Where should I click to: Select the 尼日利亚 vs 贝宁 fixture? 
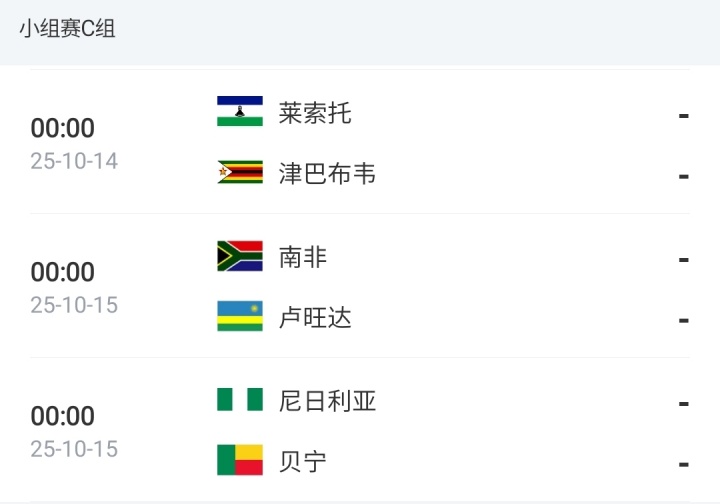click(360, 431)
